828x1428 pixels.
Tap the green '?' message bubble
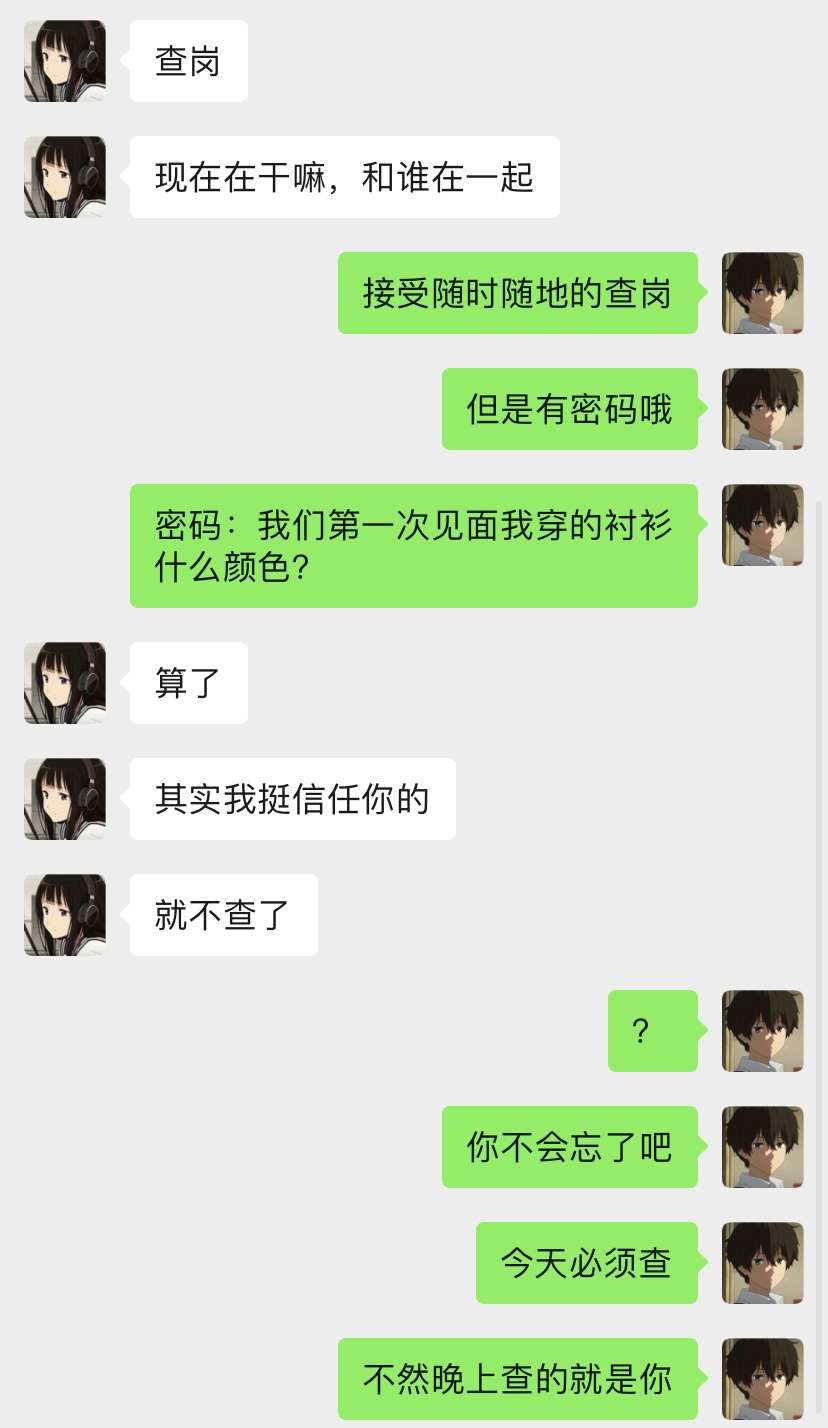(653, 1031)
